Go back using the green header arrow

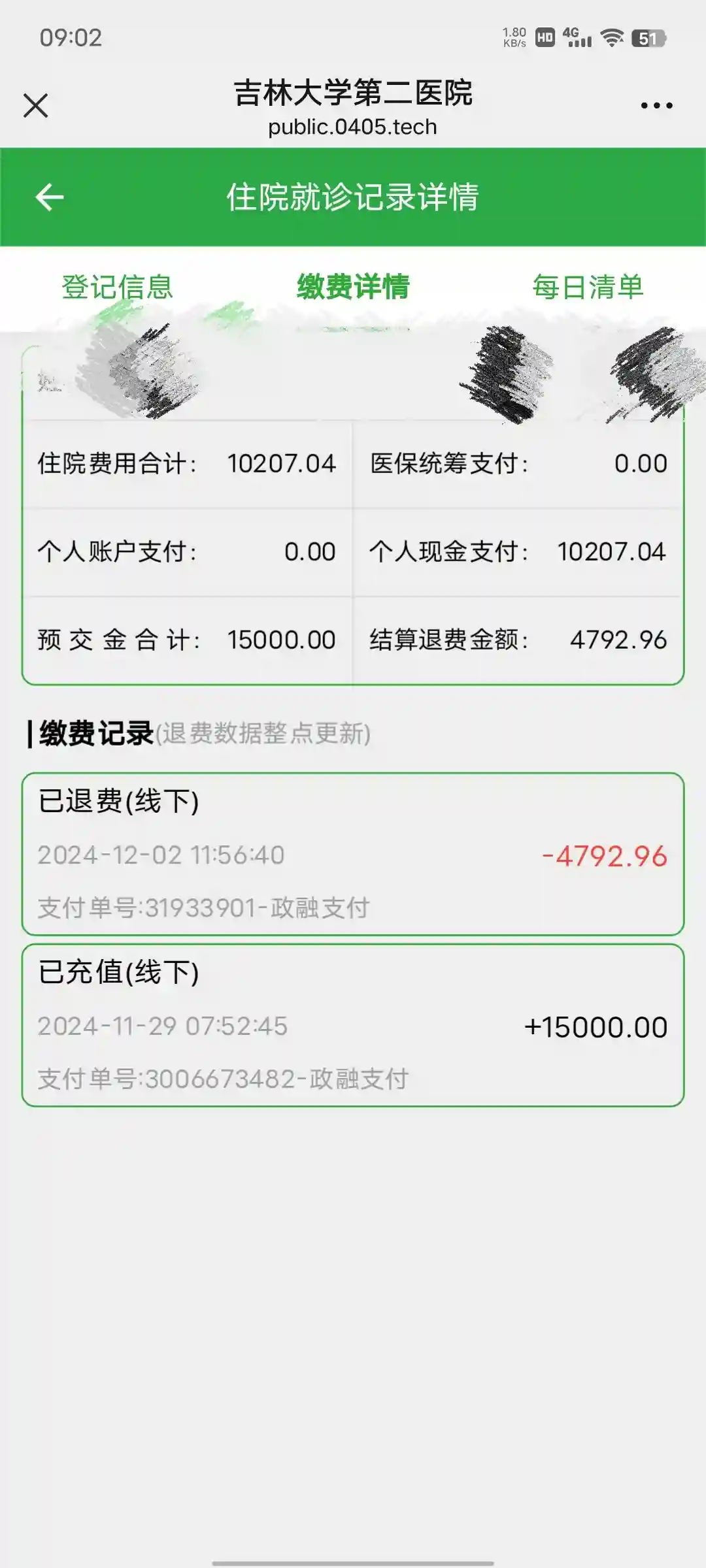click(x=50, y=197)
